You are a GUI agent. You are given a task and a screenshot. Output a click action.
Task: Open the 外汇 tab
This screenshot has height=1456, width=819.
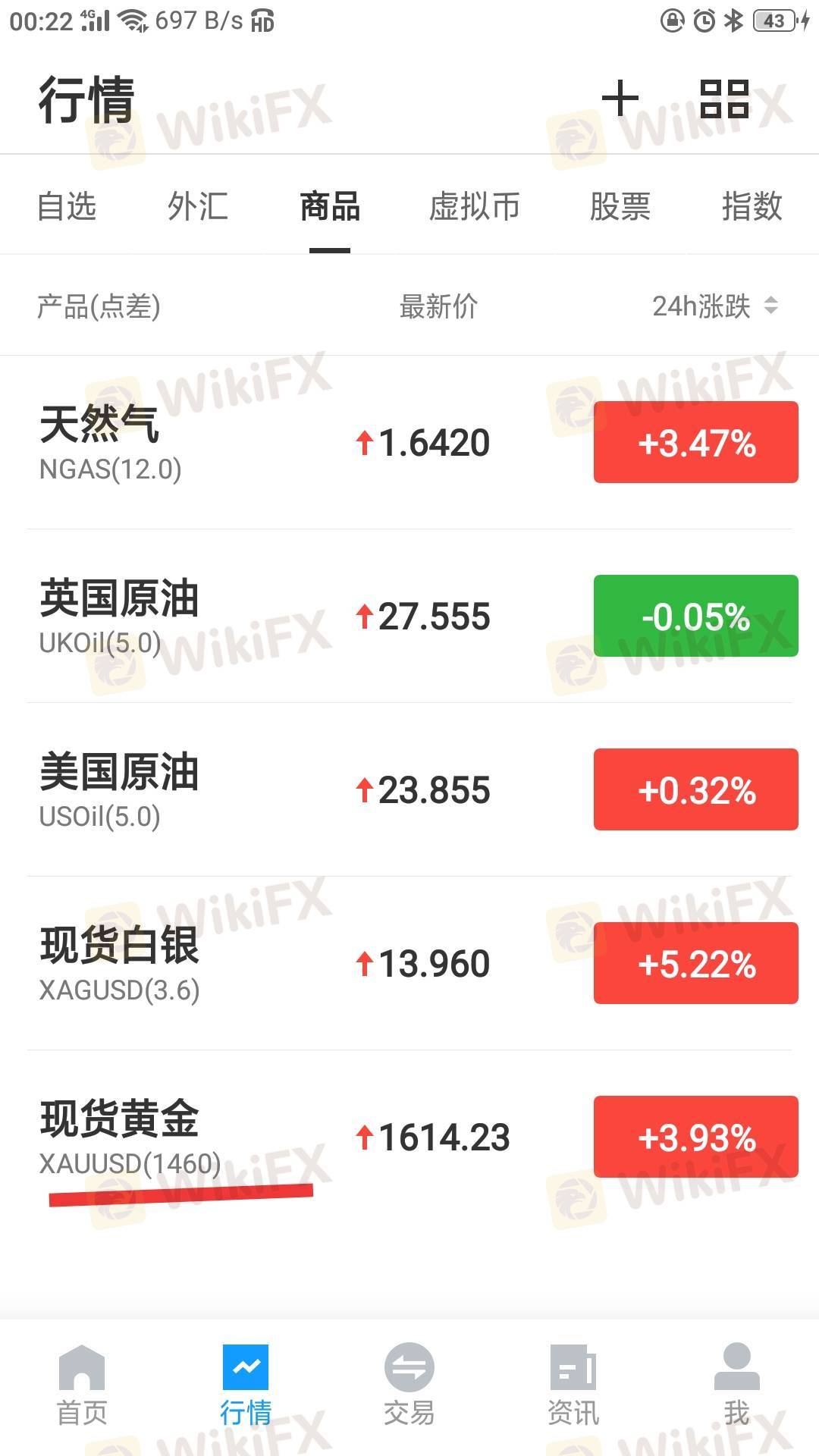[198, 206]
